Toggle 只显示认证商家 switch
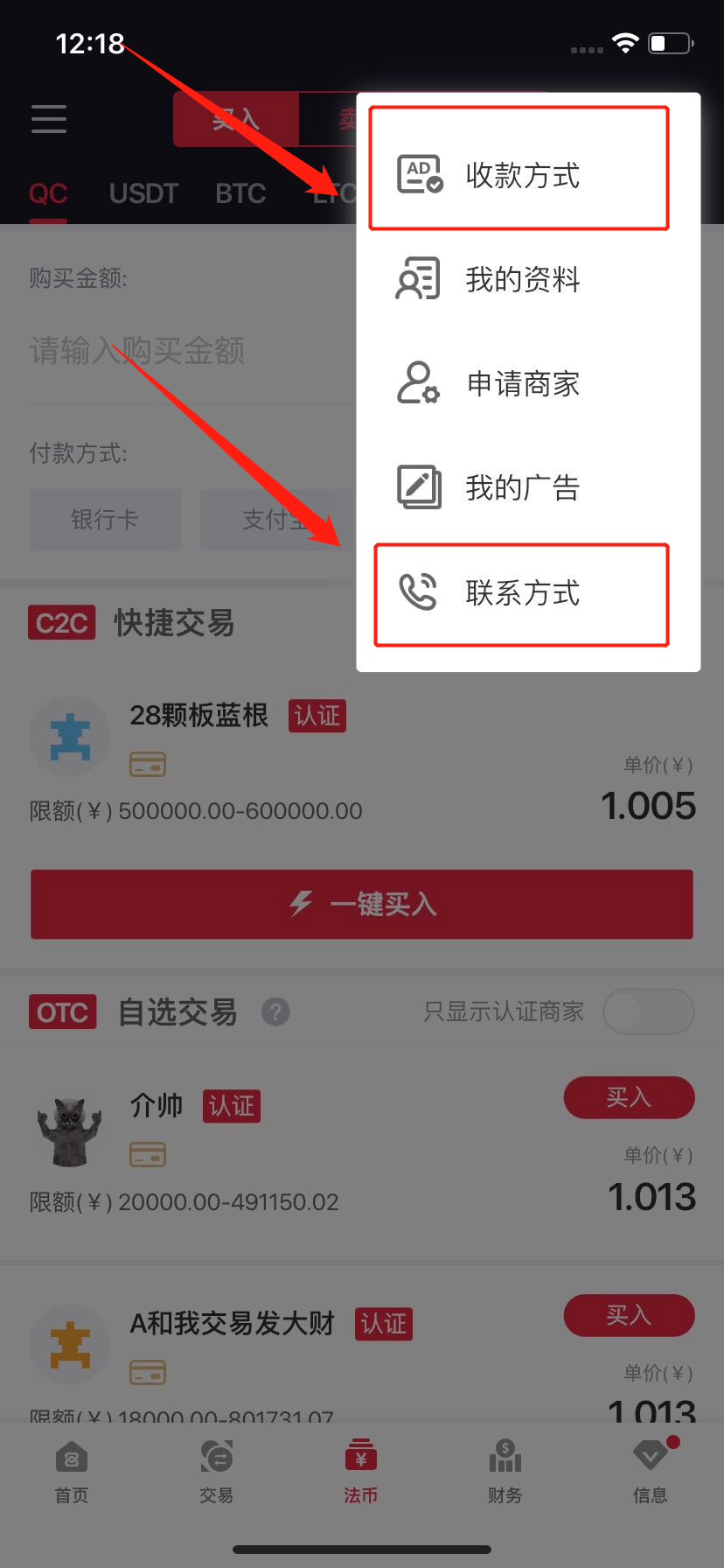The image size is (724, 1568). pos(649,1012)
